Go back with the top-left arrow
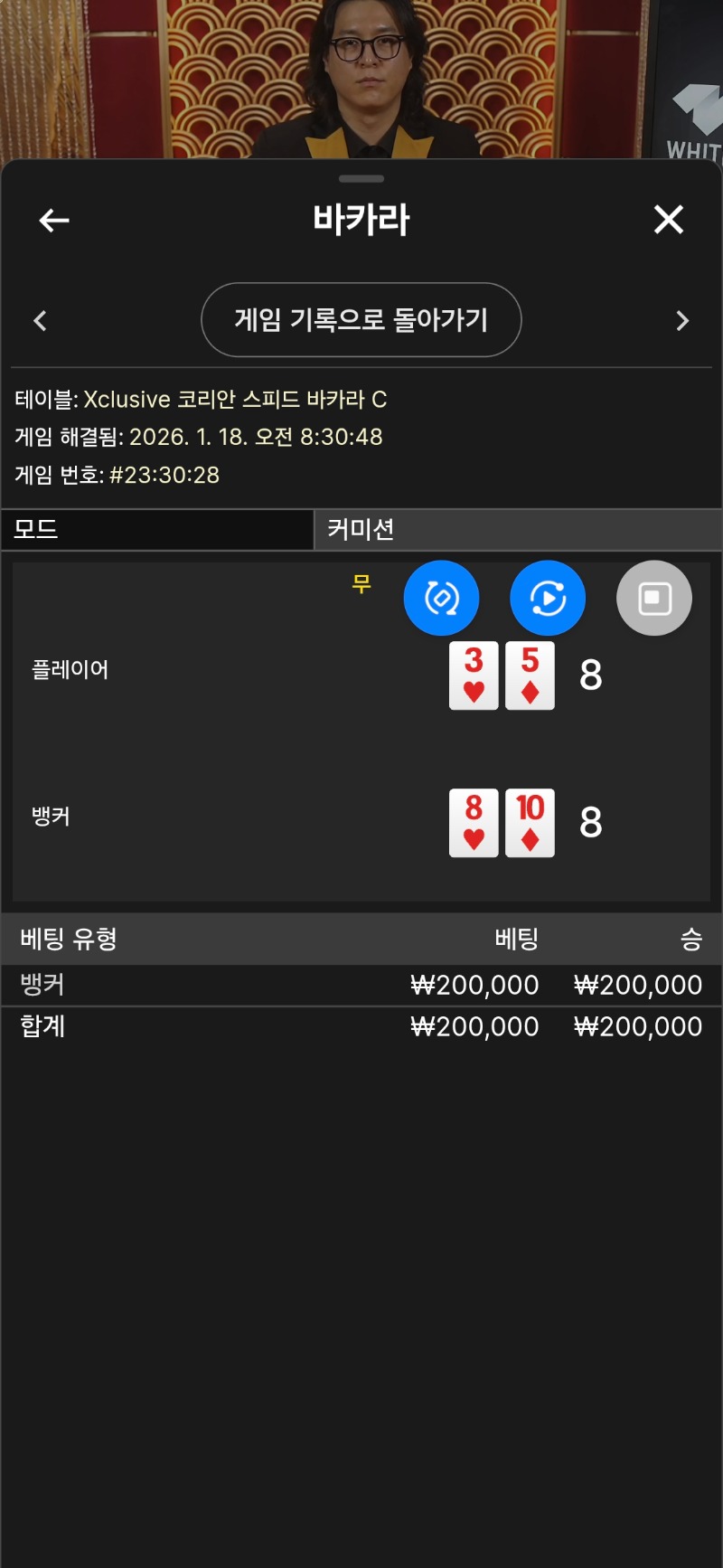 click(x=54, y=220)
